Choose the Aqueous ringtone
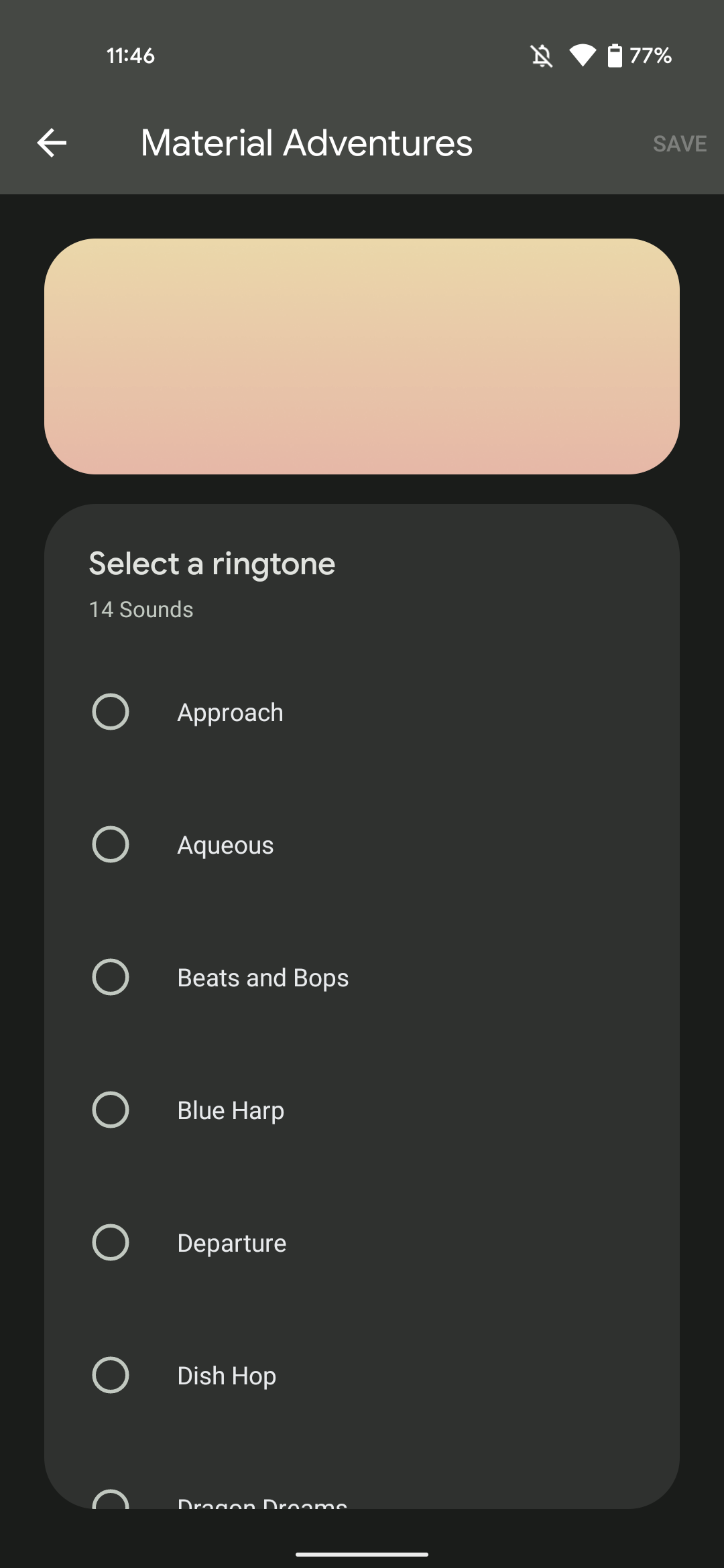724x1568 pixels. [x=362, y=844]
